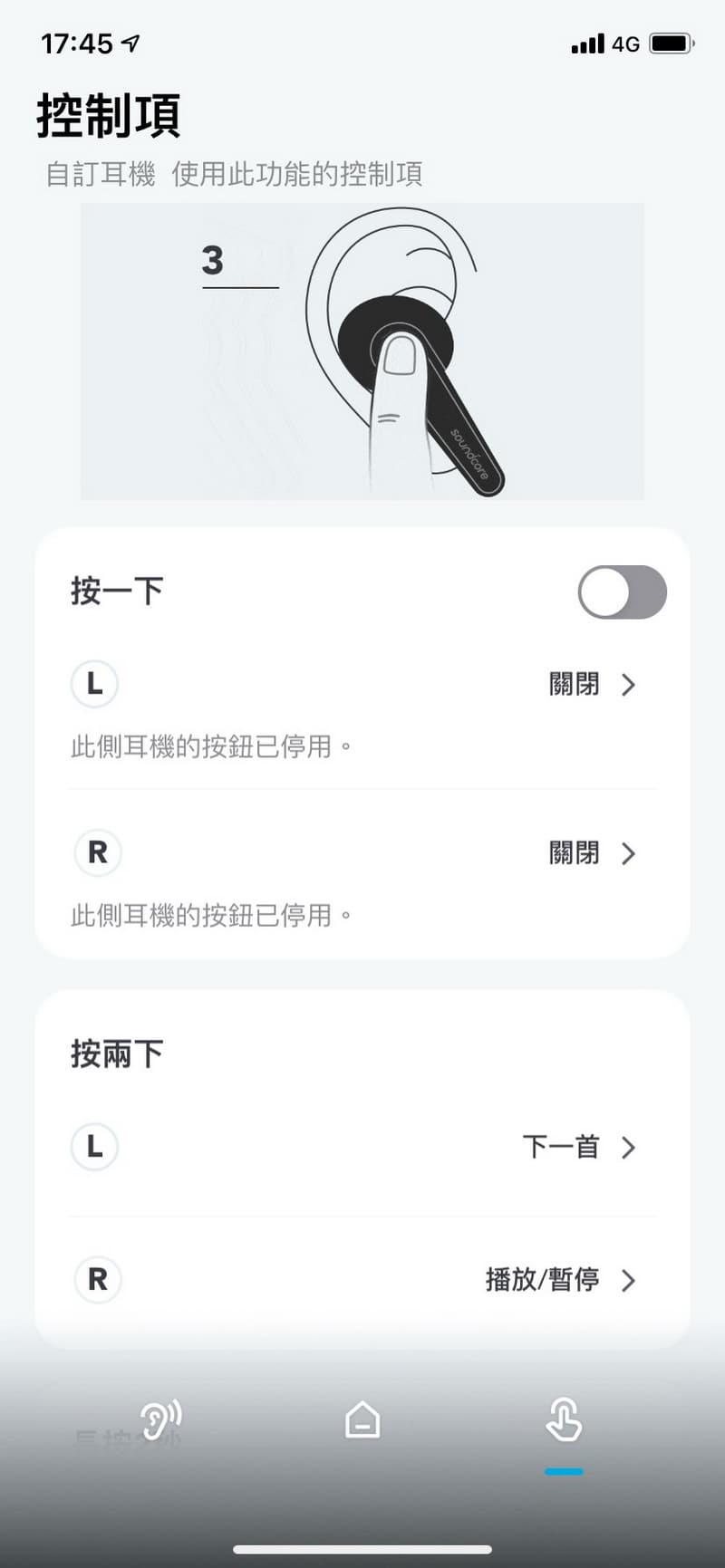
Task: Select the touch controls tab
Action: (x=564, y=1419)
